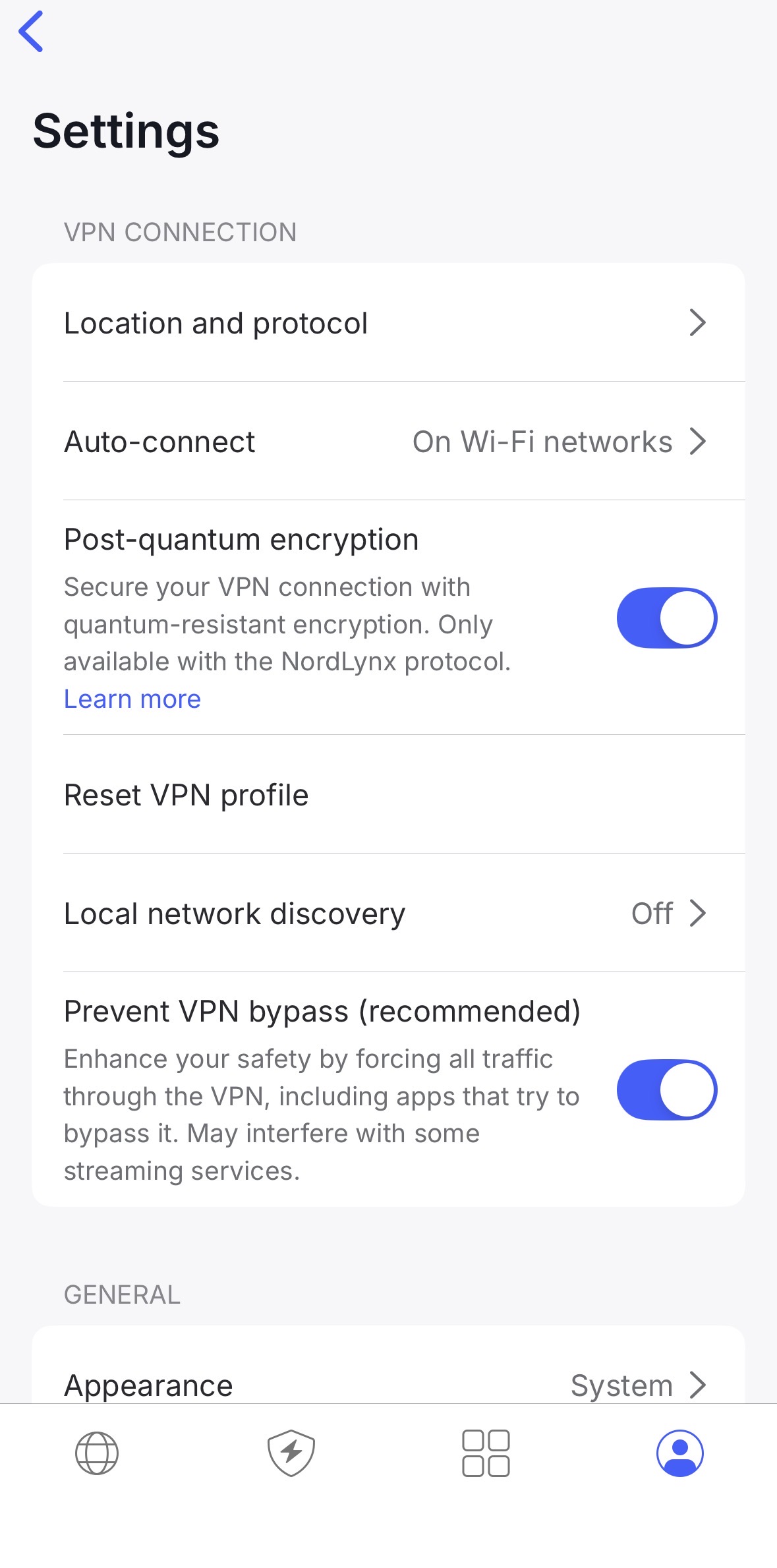
Task: Open the profile account tab
Action: click(x=680, y=1453)
